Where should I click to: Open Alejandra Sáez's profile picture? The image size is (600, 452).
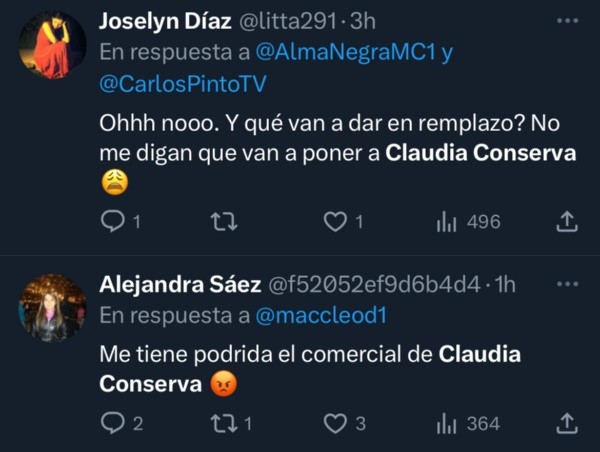coord(52,308)
